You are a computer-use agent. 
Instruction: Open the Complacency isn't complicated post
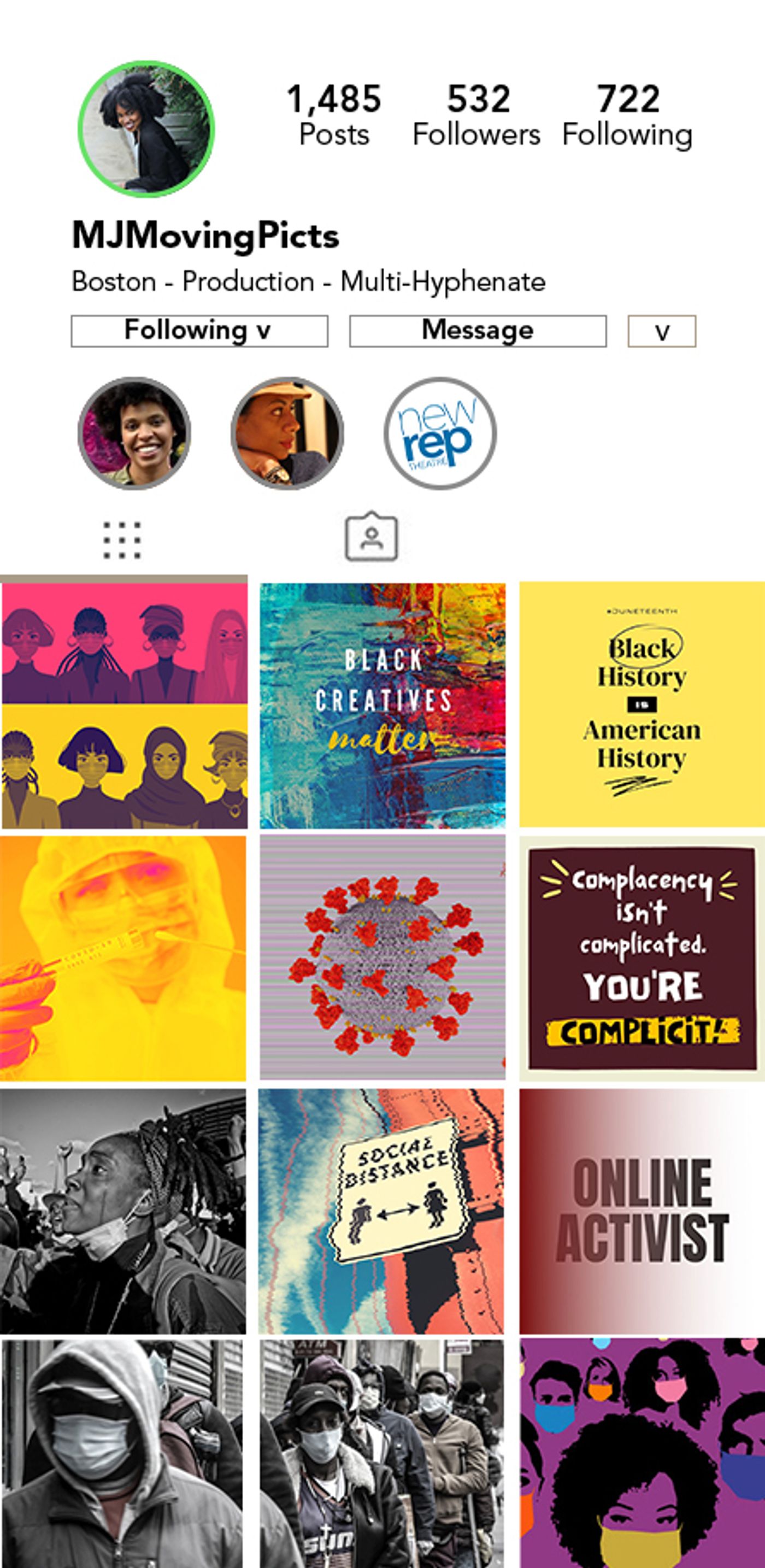tap(642, 958)
